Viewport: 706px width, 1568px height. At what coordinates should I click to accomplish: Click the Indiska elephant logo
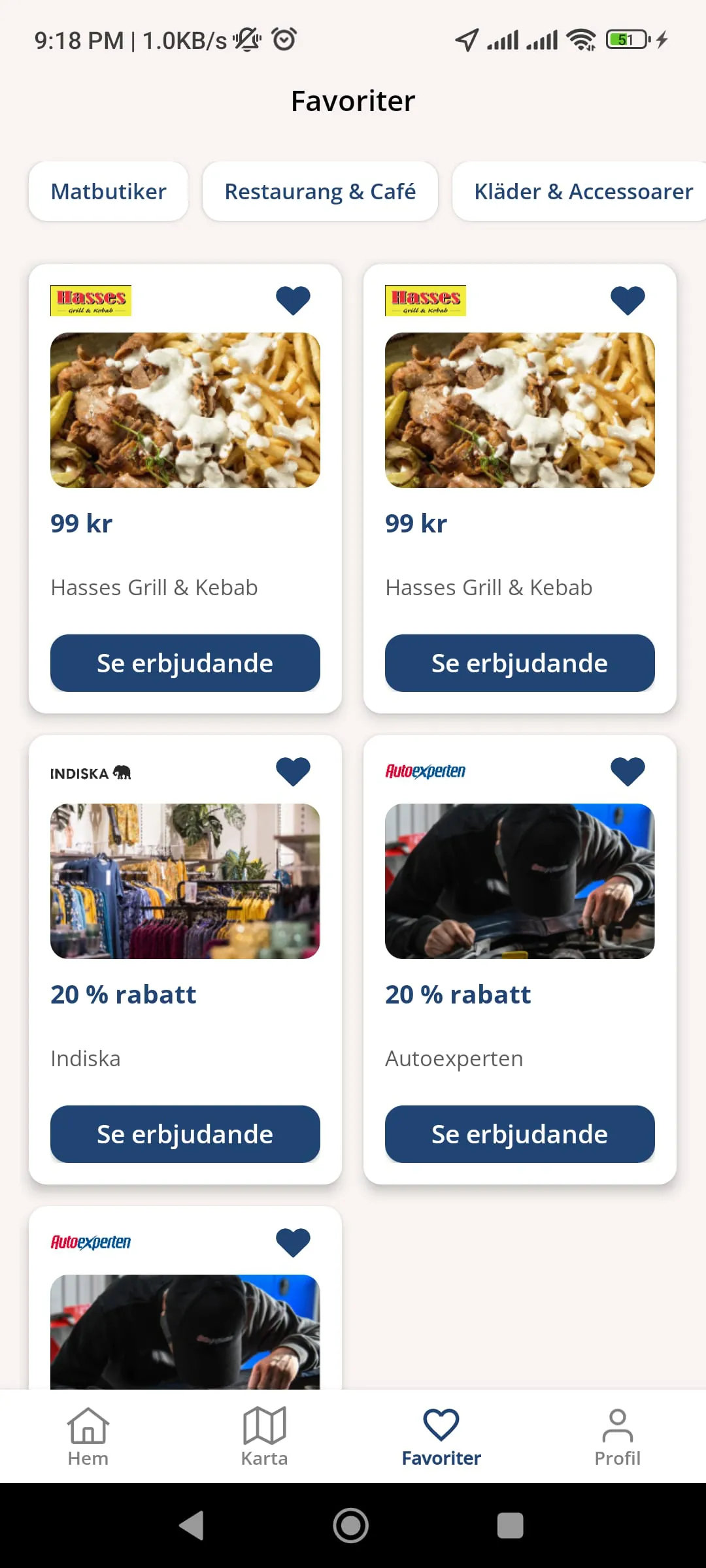pos(91,772)
